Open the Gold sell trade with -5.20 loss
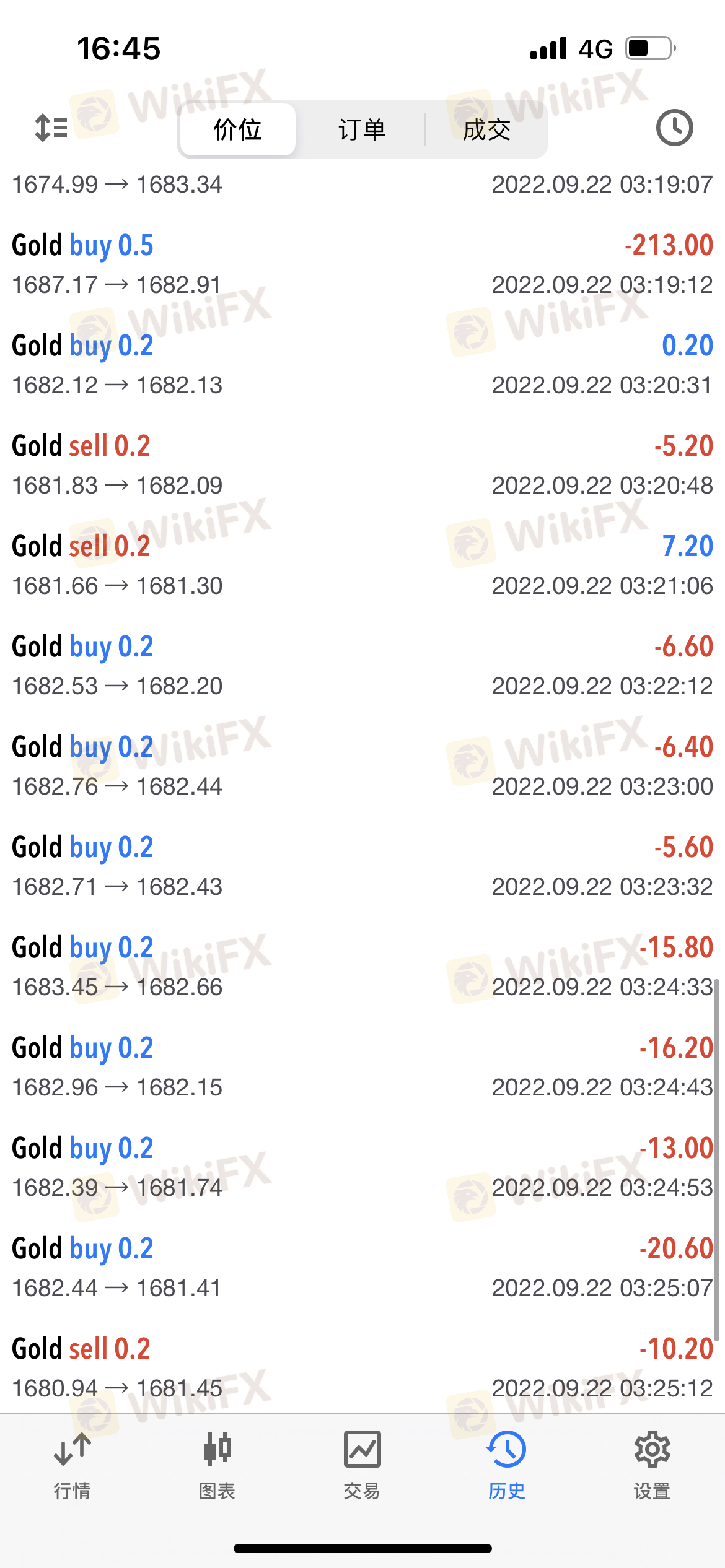Viewport: 725px width, 1568px height. (362, 466)
